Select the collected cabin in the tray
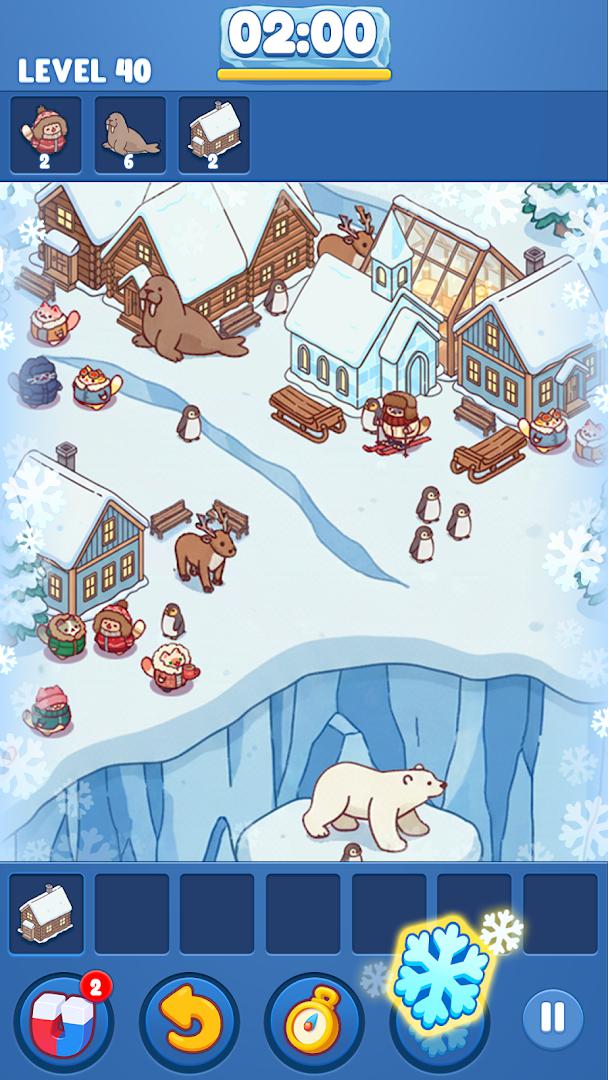Screen dimensions: 608x1080 tap(46, 913)
